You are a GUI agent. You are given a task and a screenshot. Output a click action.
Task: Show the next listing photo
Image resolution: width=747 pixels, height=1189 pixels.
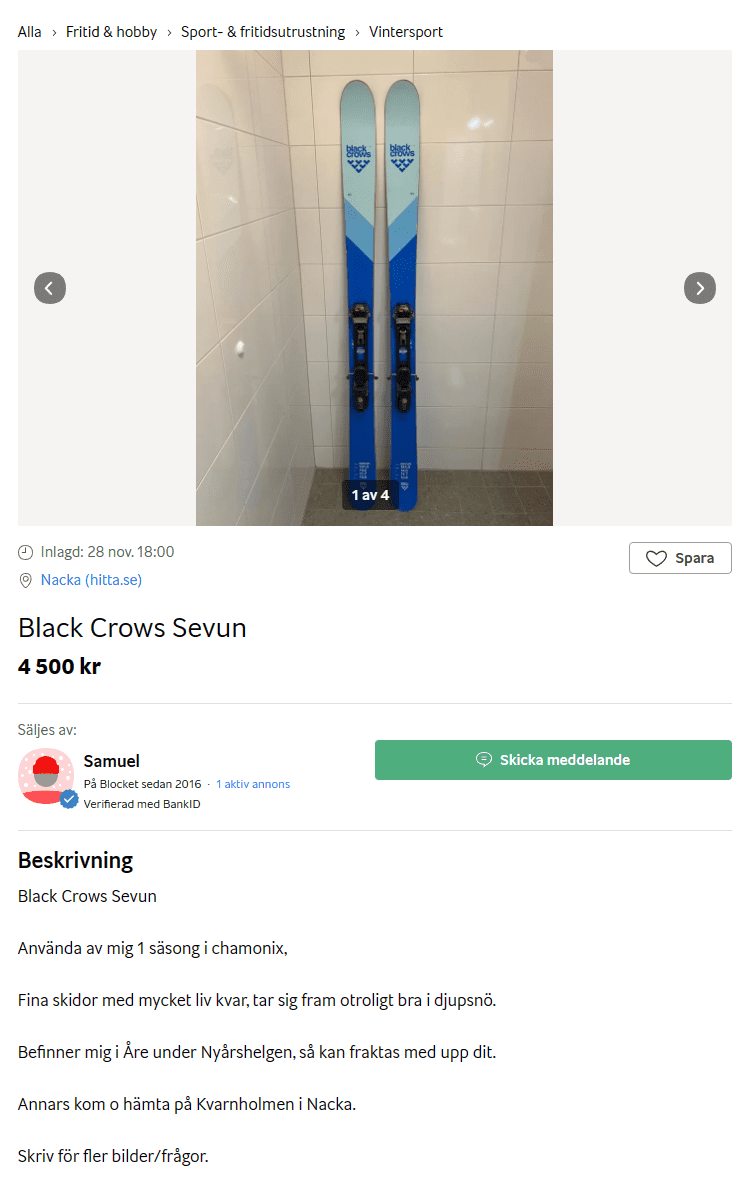tap(699, 288)
